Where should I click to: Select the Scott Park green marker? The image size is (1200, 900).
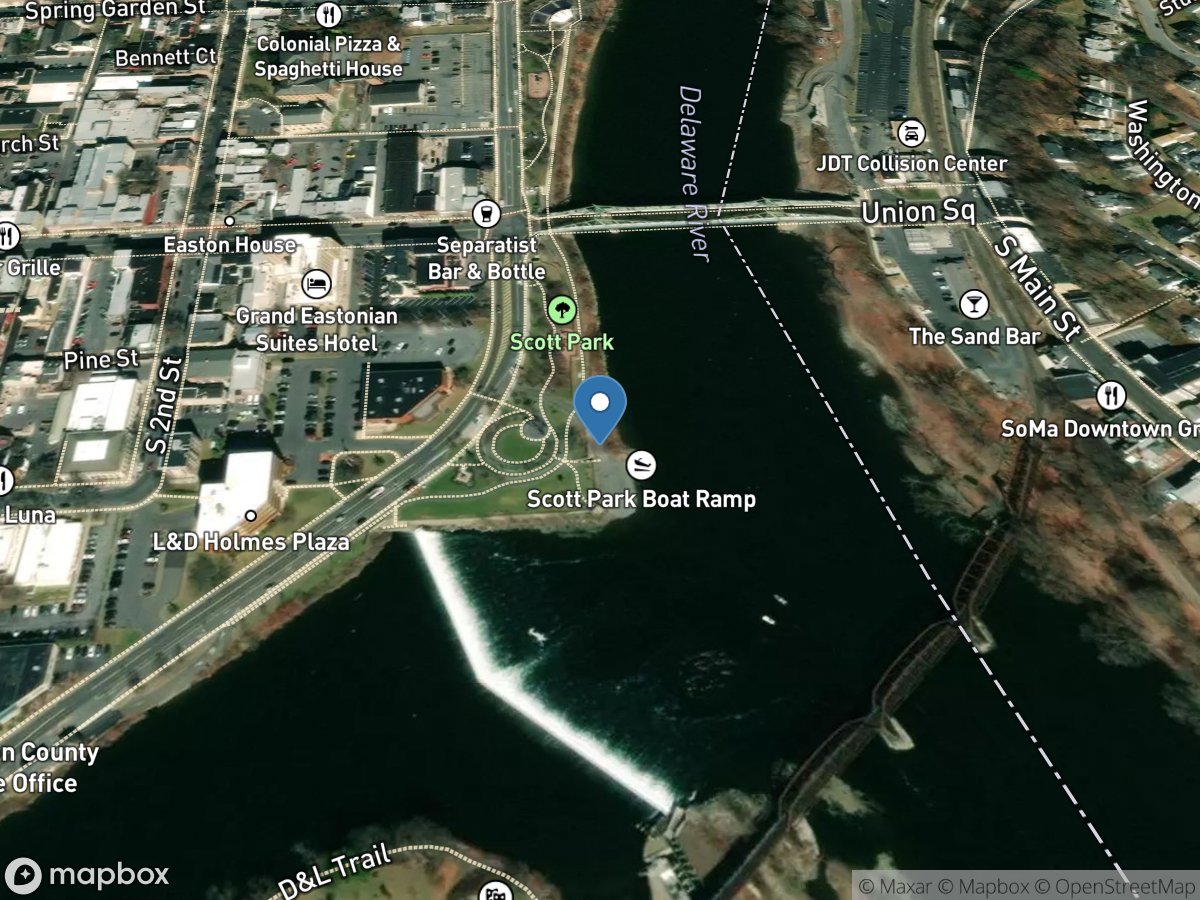tap(562, 309)
